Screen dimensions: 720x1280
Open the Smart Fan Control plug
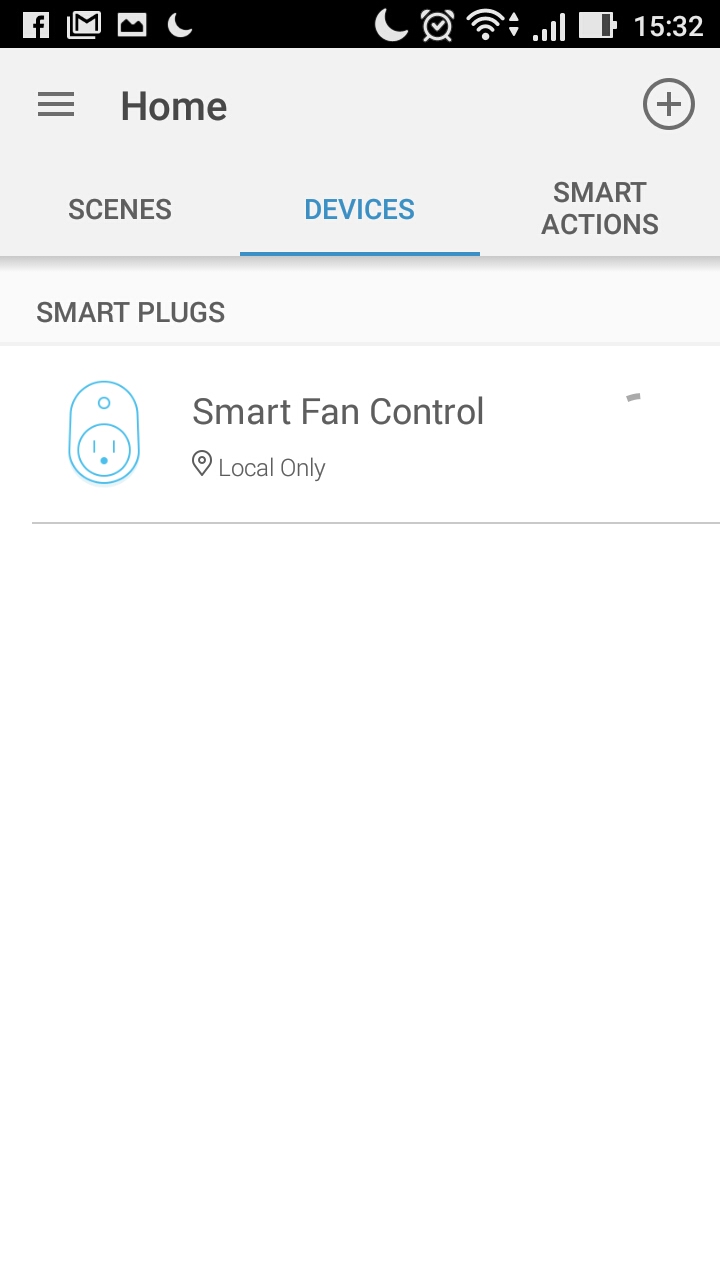coord(338,433)
